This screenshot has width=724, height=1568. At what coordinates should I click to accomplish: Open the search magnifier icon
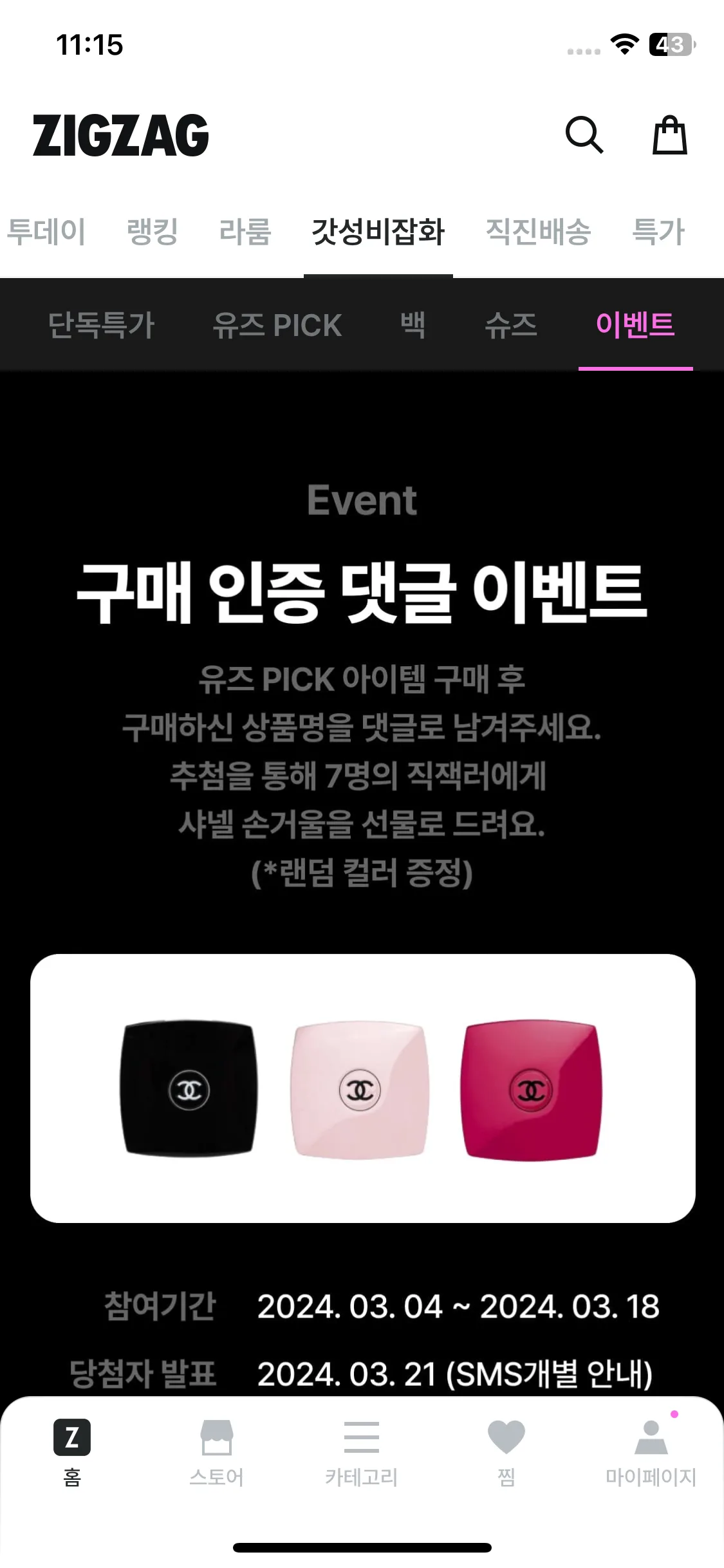pos(584,135)
